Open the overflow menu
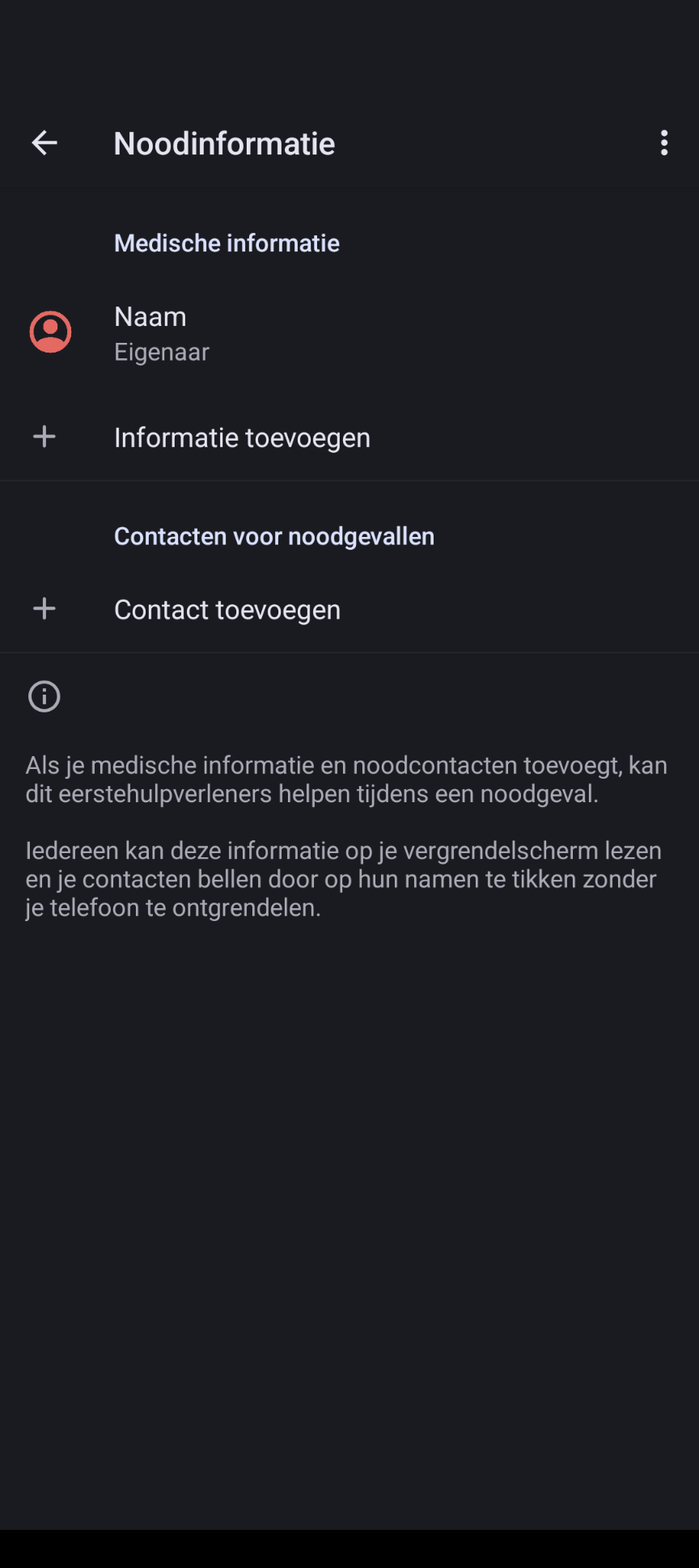 [x=663, y=143]
